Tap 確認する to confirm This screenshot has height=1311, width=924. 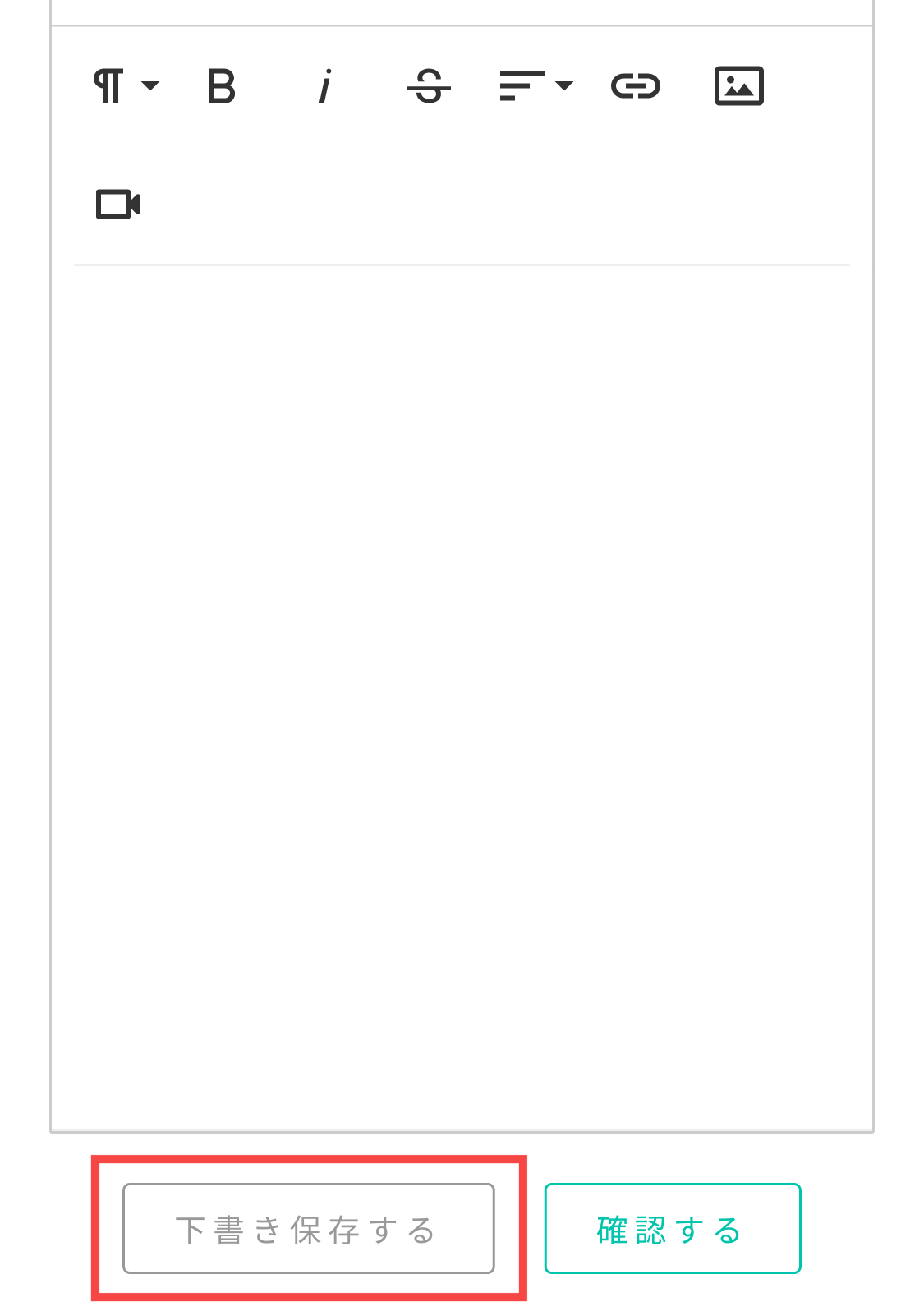[x=672, y=1229]
